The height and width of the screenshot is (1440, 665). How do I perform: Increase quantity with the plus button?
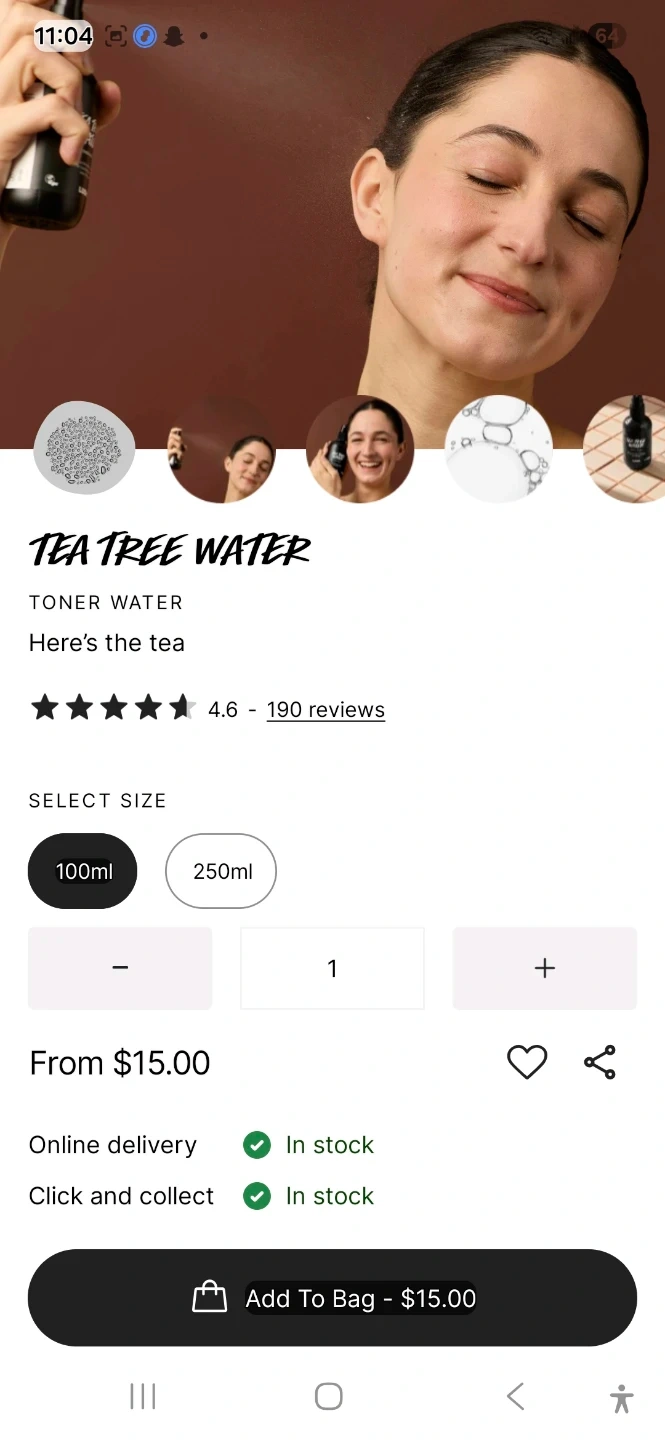(x=544, y=968)
